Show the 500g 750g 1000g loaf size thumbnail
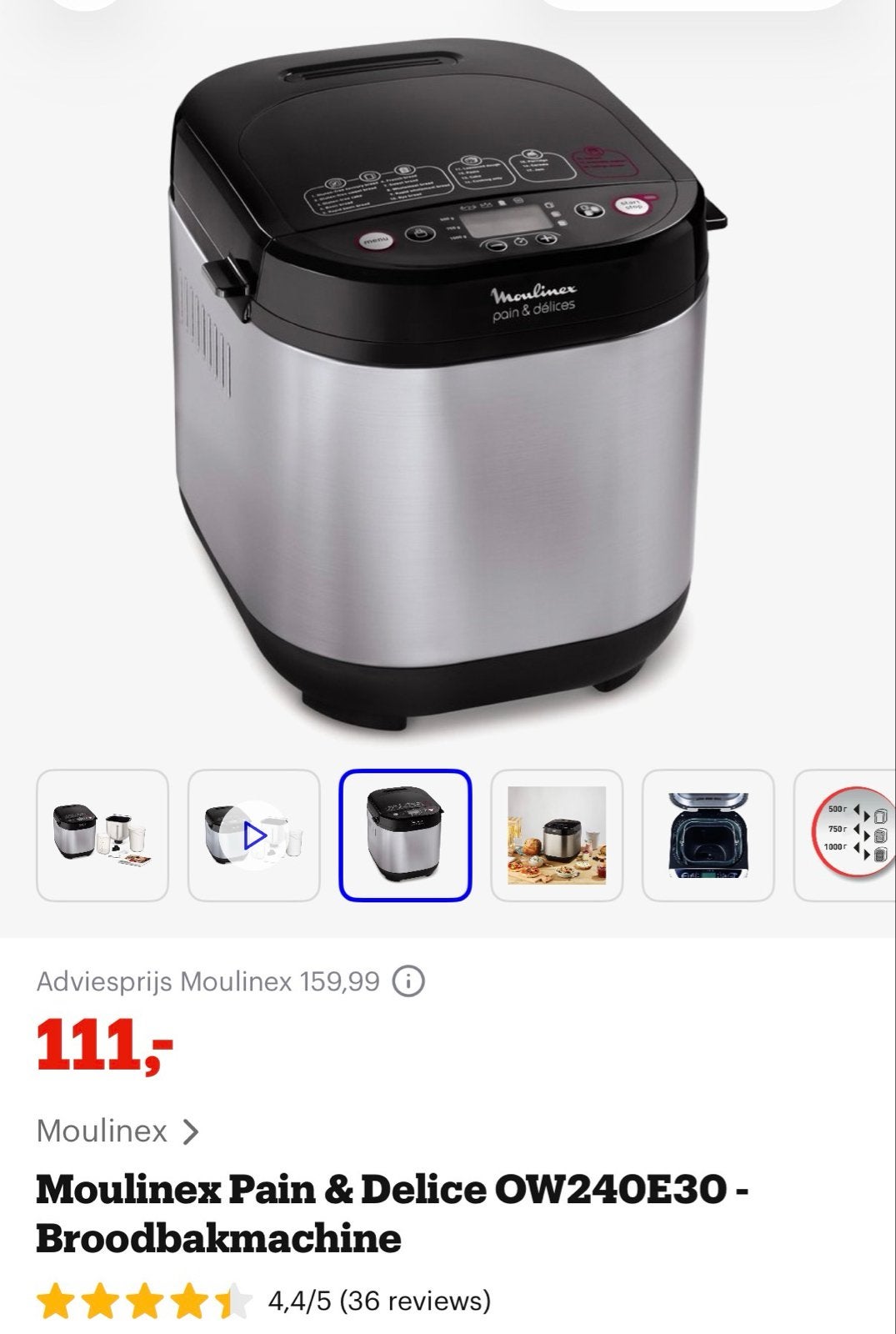 tap(845, 835)
